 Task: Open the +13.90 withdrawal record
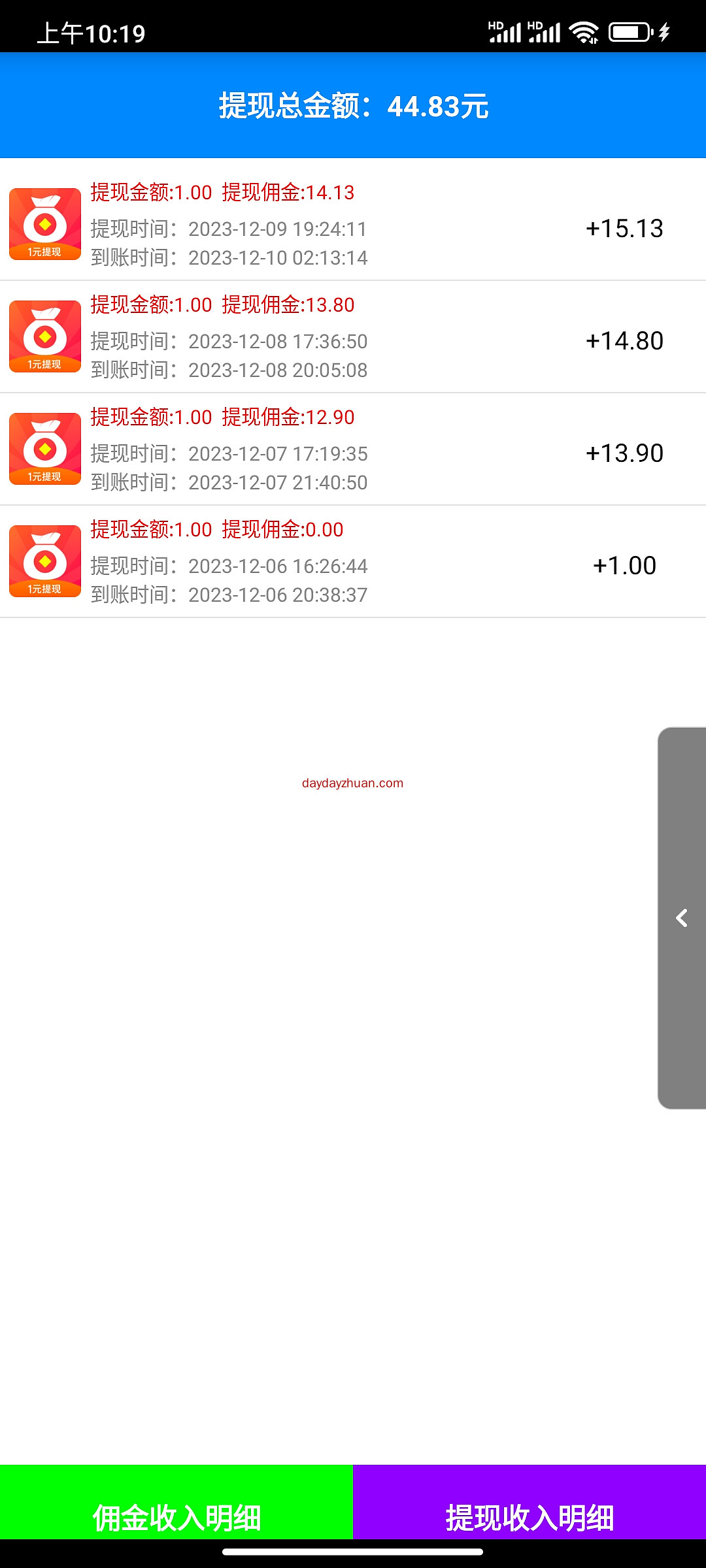[353, 449]
